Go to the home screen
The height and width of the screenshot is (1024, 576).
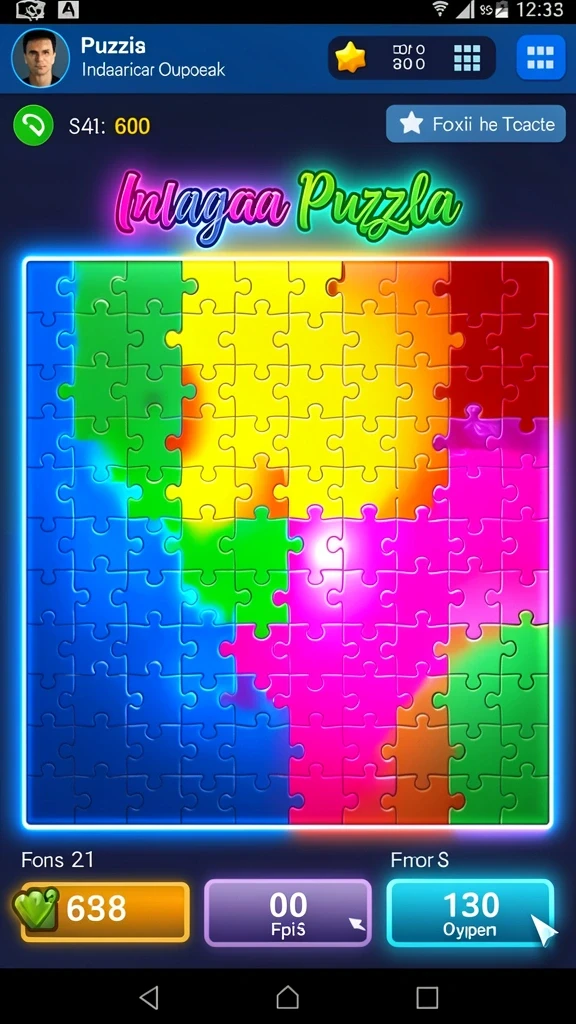pos(288,997)
